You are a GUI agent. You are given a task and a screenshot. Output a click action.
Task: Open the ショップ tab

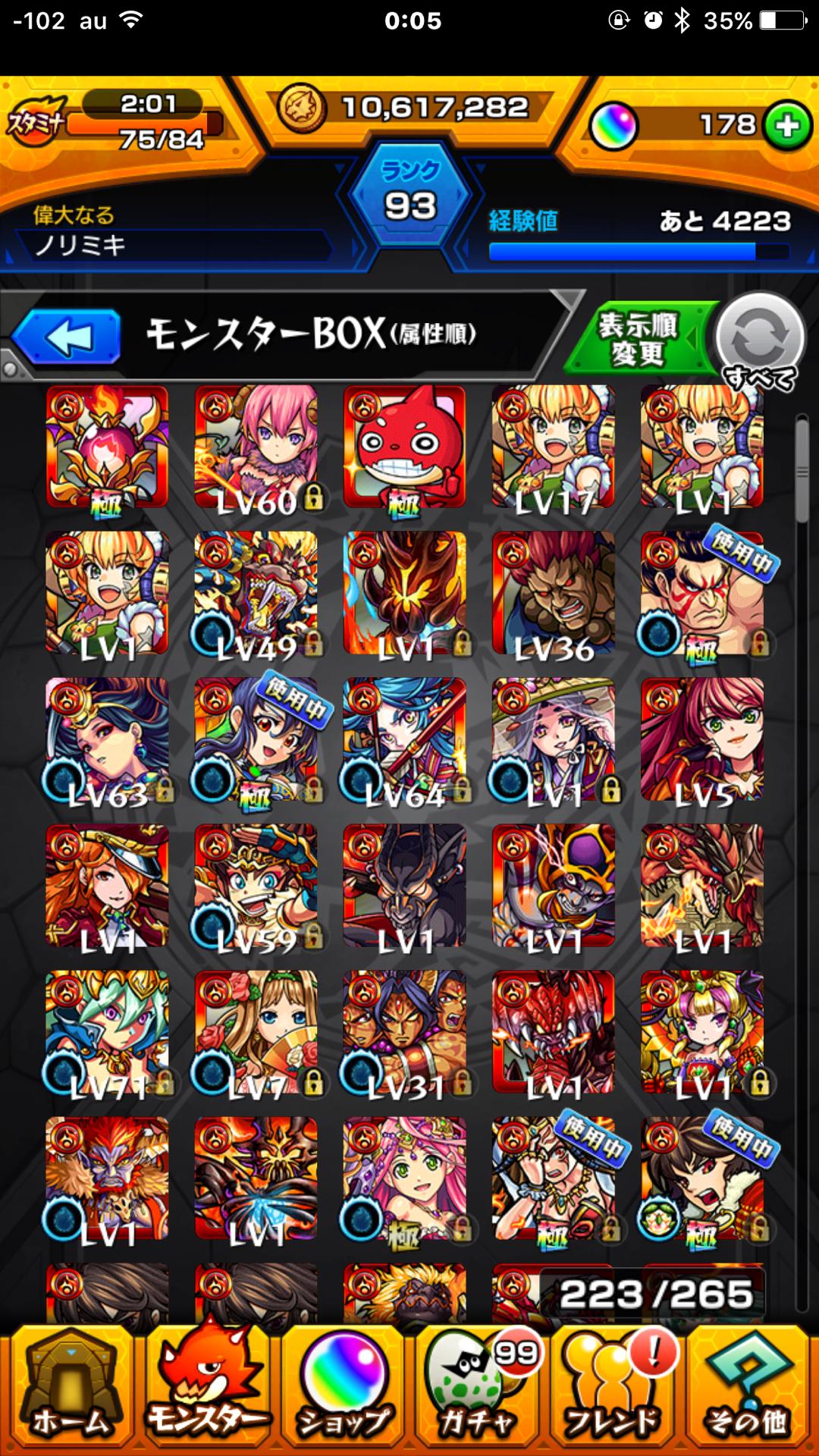pyautogui.click(x=343, y=1389)
